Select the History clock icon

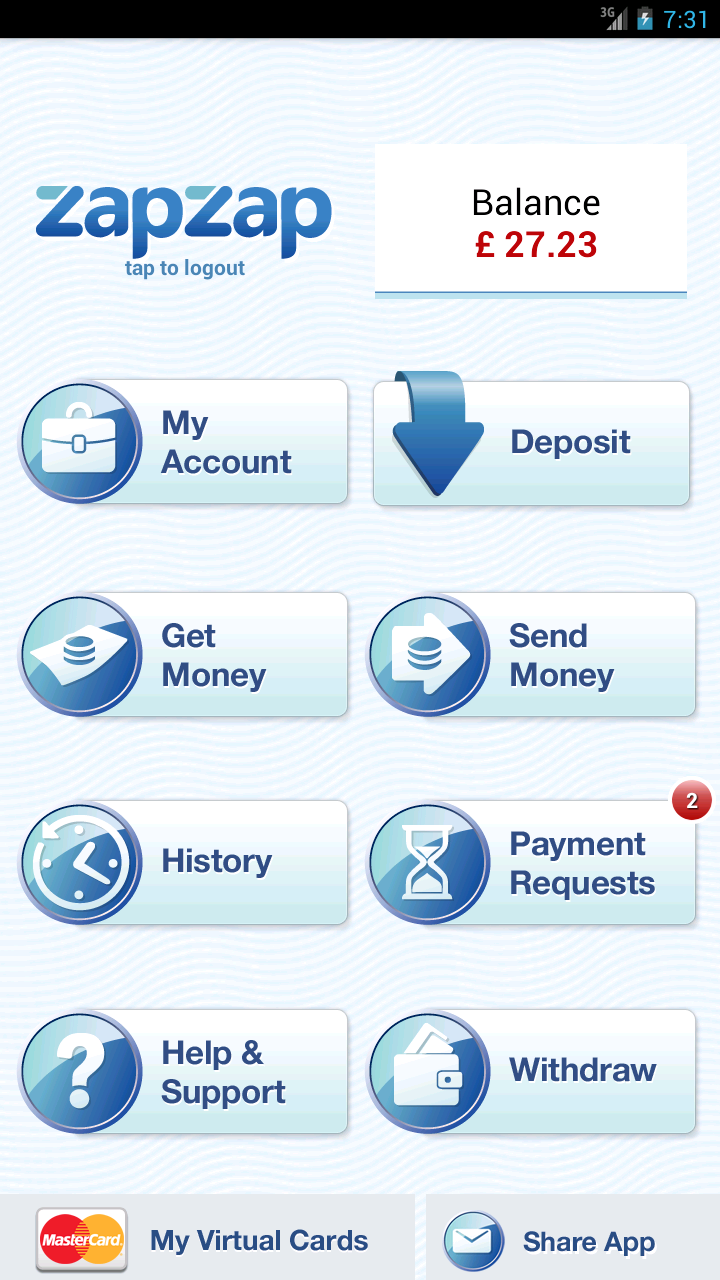[80, 862]
